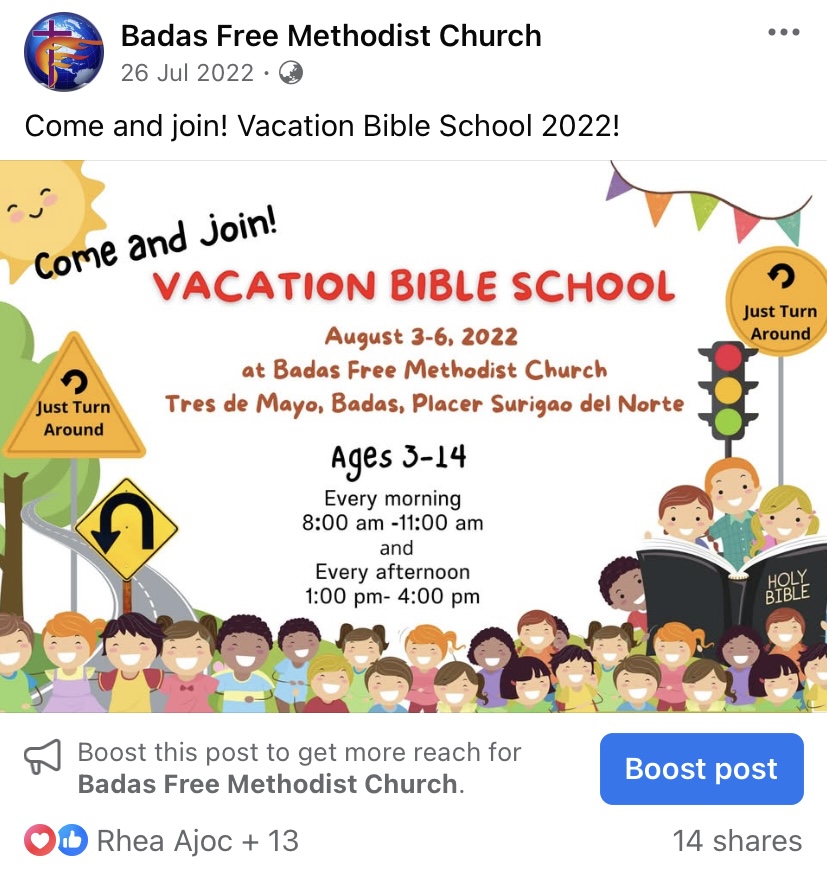Open the 26 Jul 2022 post timestamp
Image resolution: width=827 pixels, height=886 pixels.
pos(187,73)
